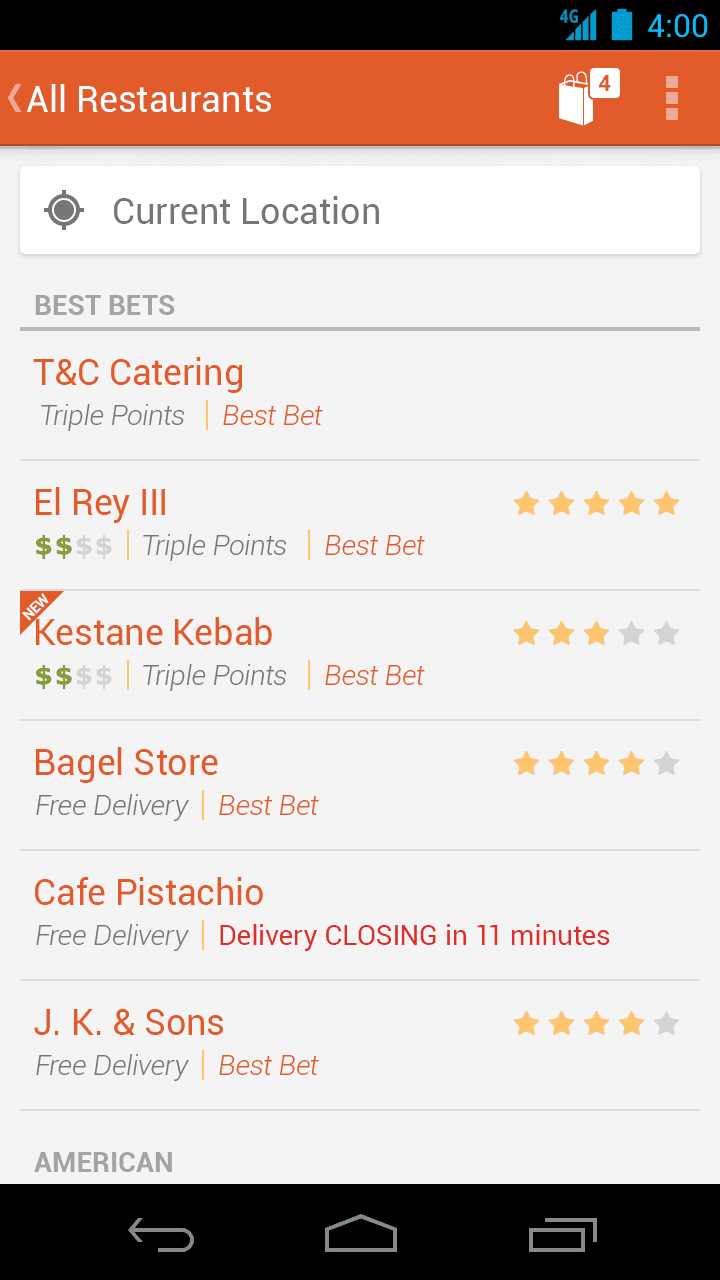
Task: Tap the price level dollar signs for El Rey III
Action: 74,545
